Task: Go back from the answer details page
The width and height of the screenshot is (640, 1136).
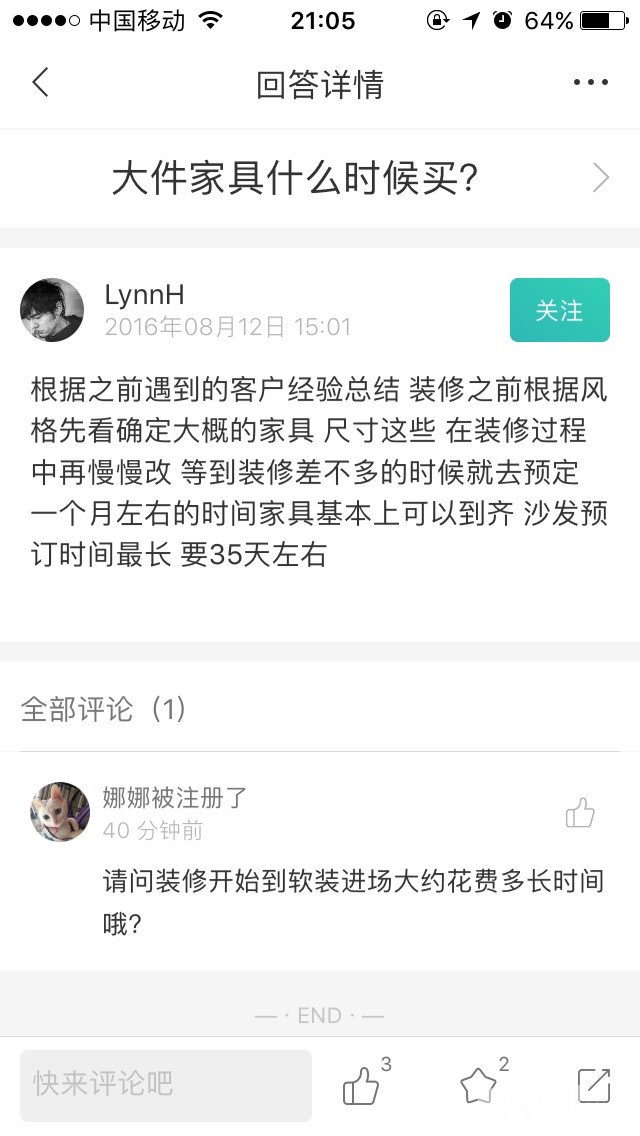Action: (40, 83)
